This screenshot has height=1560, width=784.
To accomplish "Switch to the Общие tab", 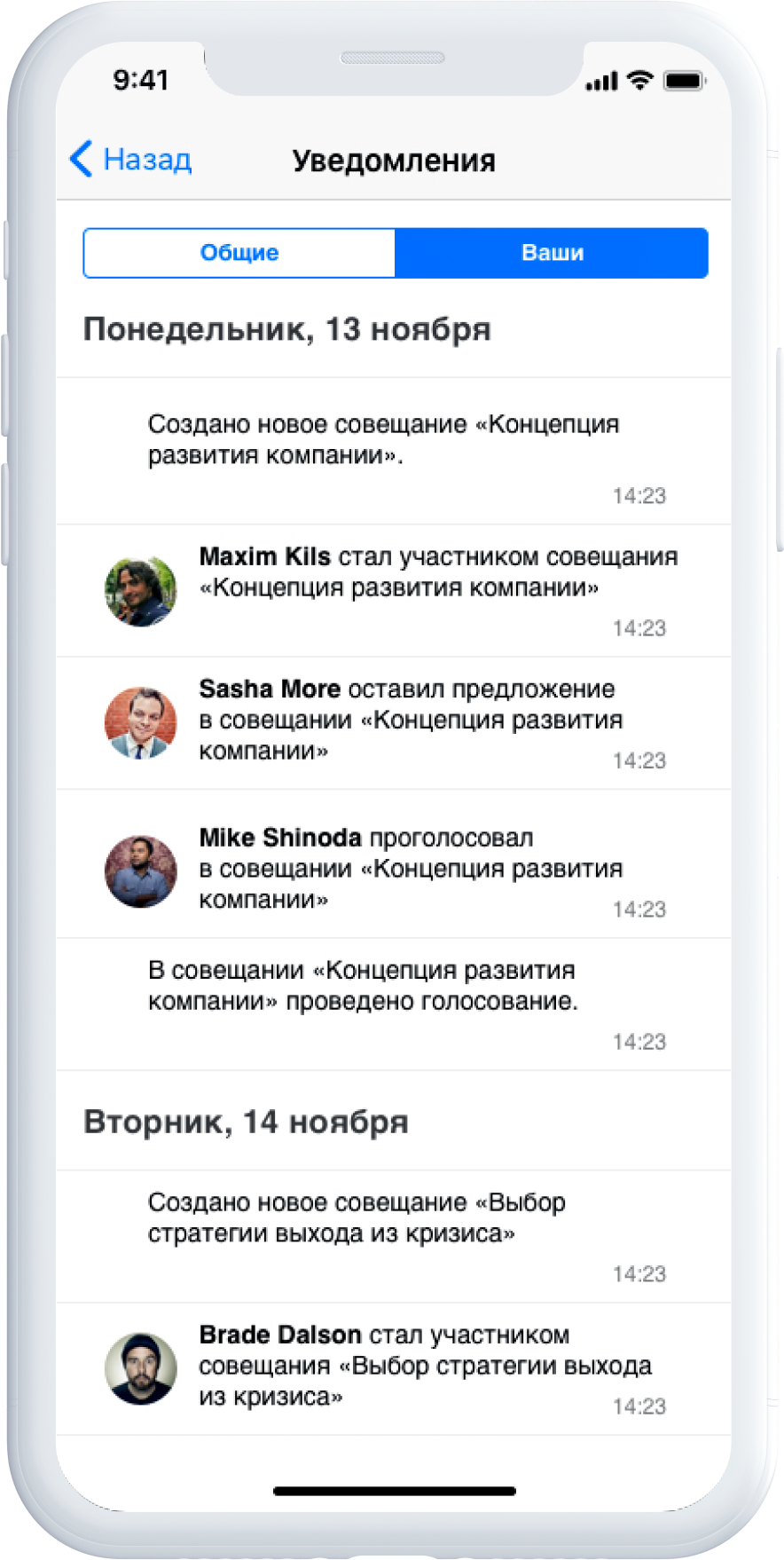I will pyautogui.click(x=239, y=253).
